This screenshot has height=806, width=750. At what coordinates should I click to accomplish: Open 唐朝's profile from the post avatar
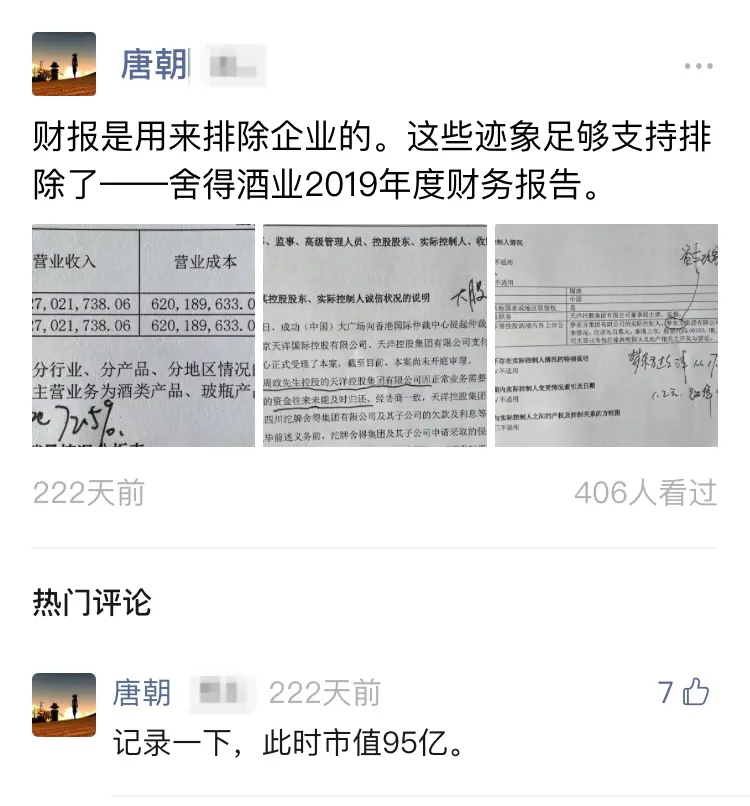[64, 64]
